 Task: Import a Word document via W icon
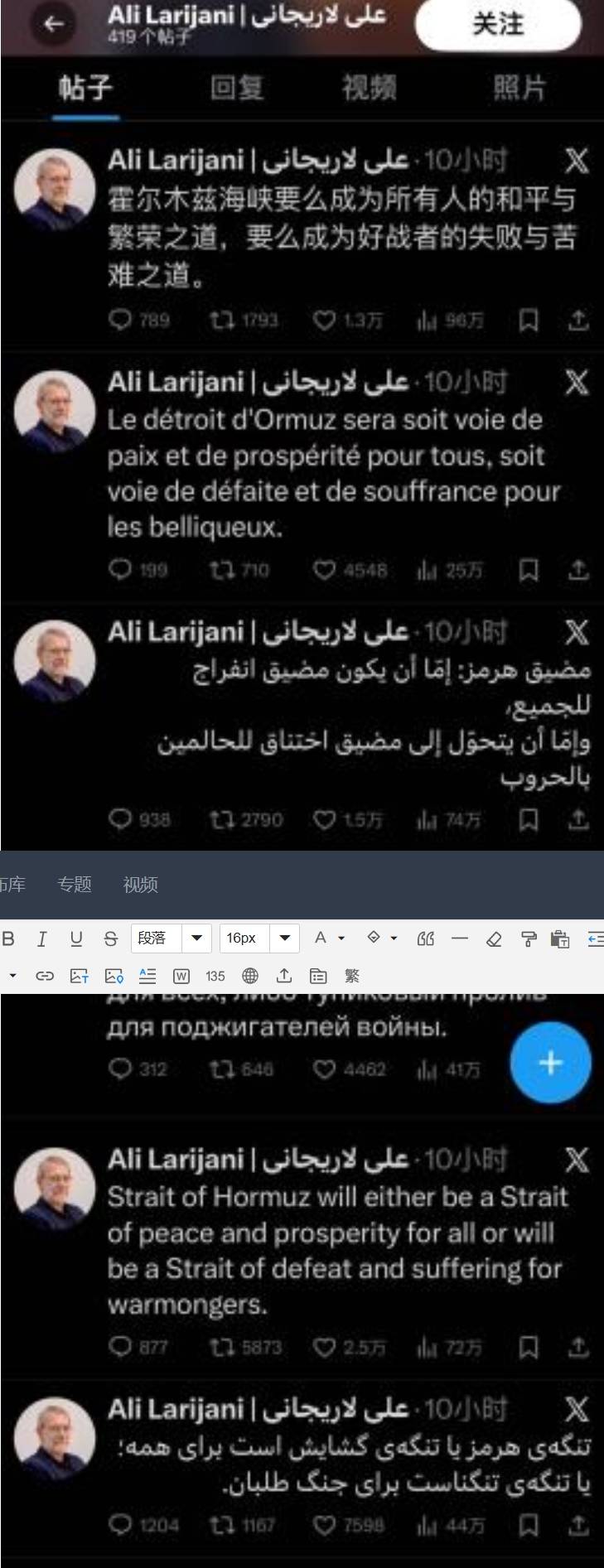pos(181,976)
